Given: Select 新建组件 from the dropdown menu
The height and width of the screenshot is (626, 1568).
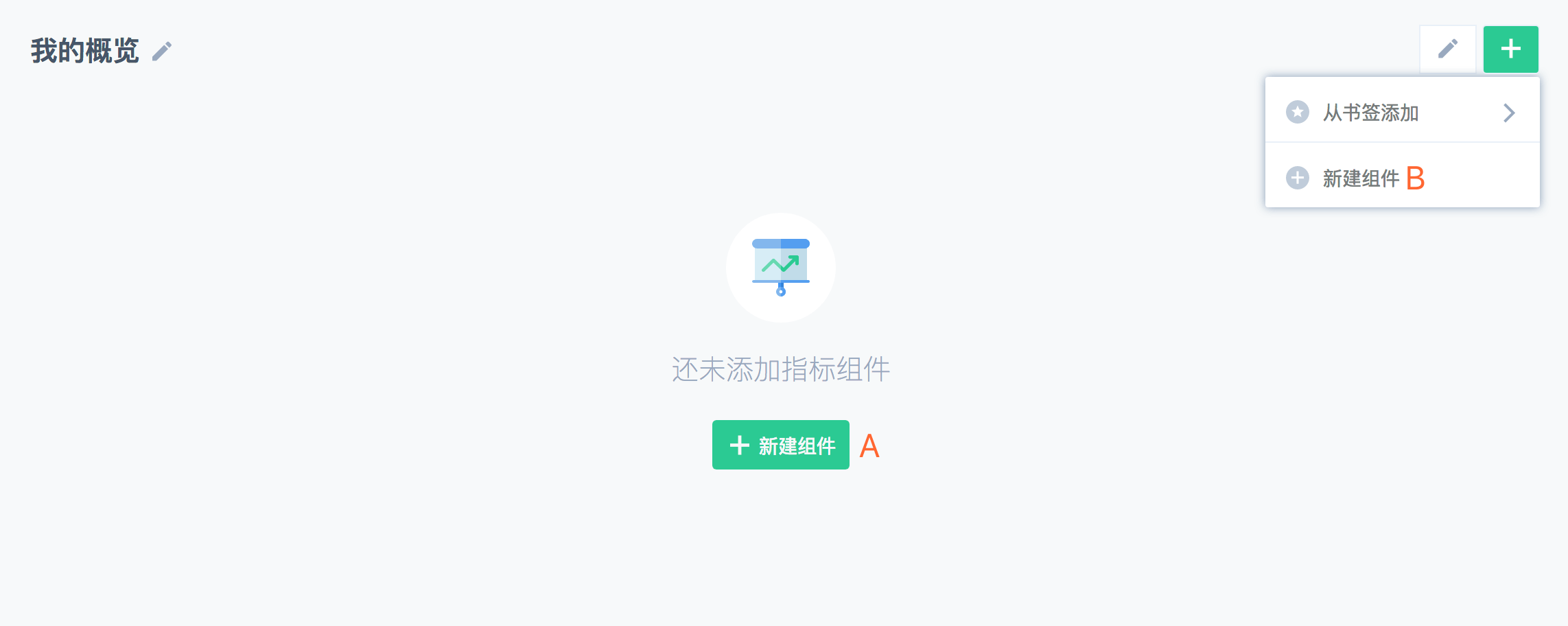Looking at the screenshot, I should [1361, 178].
